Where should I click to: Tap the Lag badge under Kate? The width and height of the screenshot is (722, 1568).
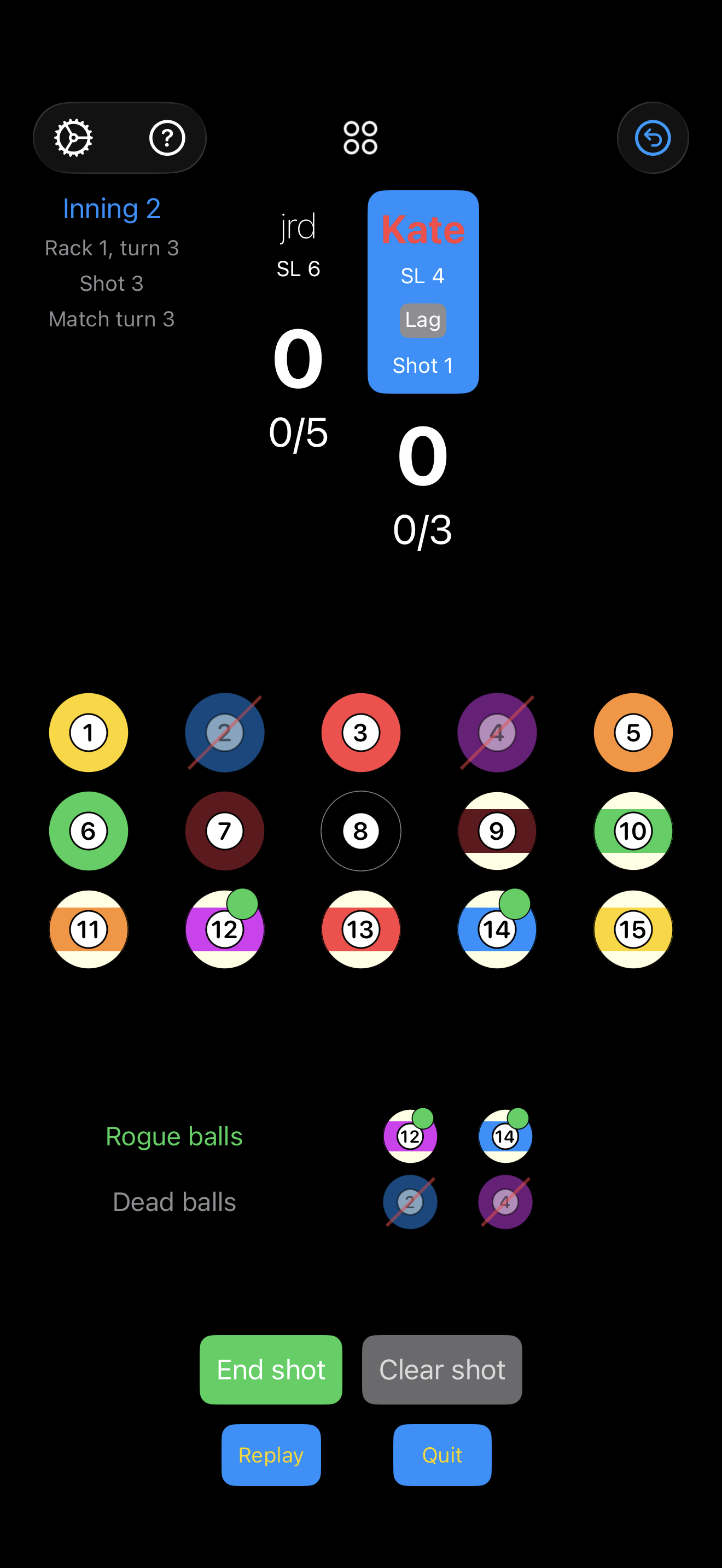[422, 320]
